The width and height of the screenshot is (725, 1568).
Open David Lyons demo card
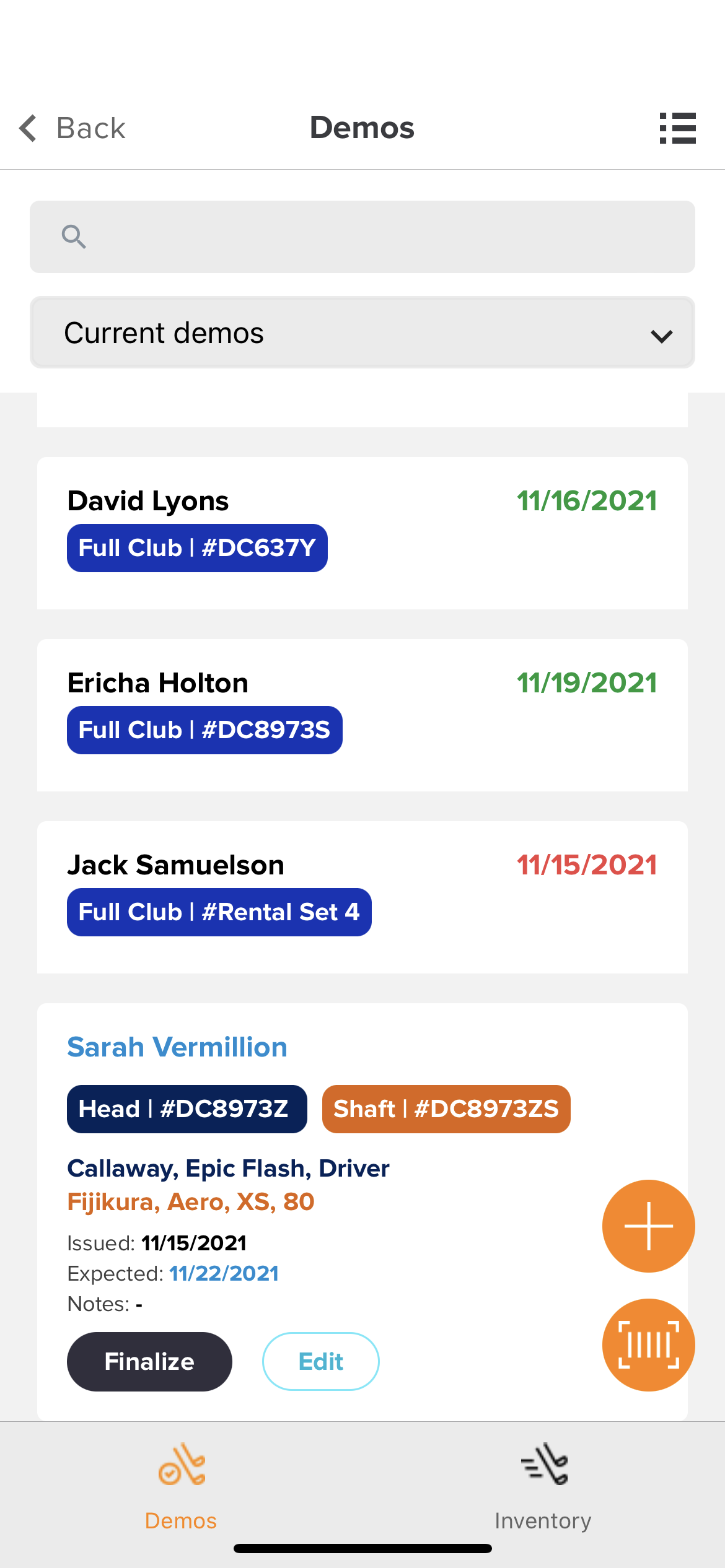[362, 533]
